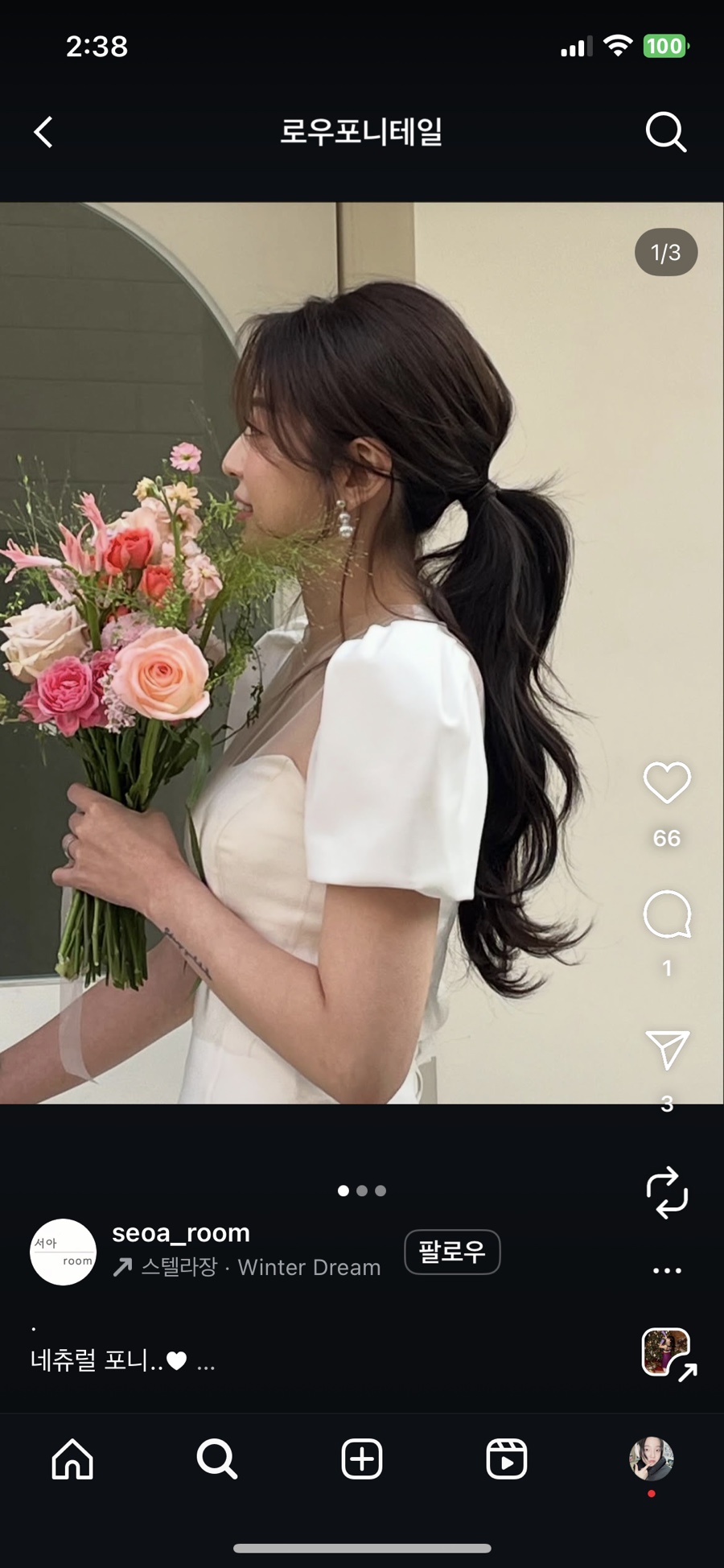The width and height of the screenshot is (724, 1568).
Task: Tap the 팔로우 follow button
Action: pyautogui.click(x=452, y=1252)
